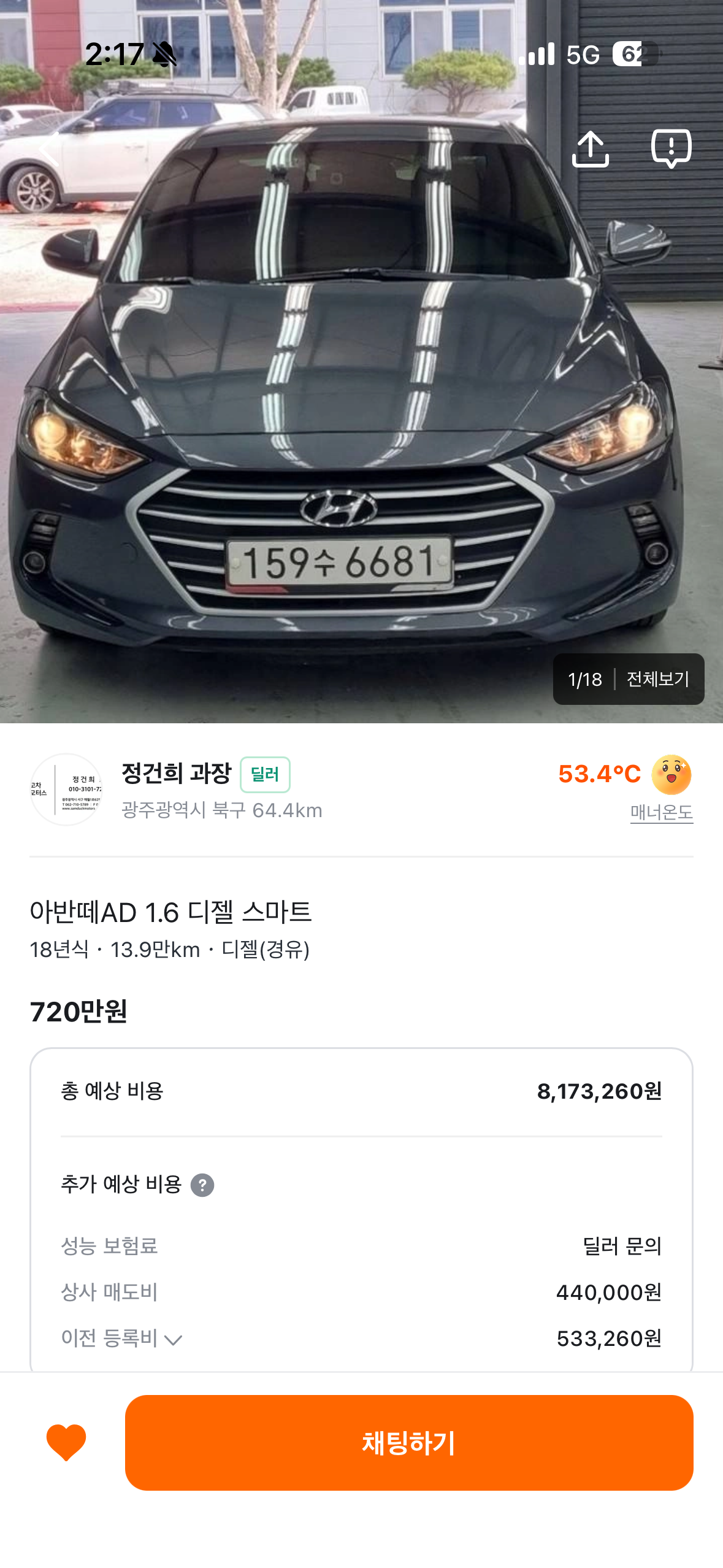Open seller 정건희 과장's profile

(x=176, y=774)
